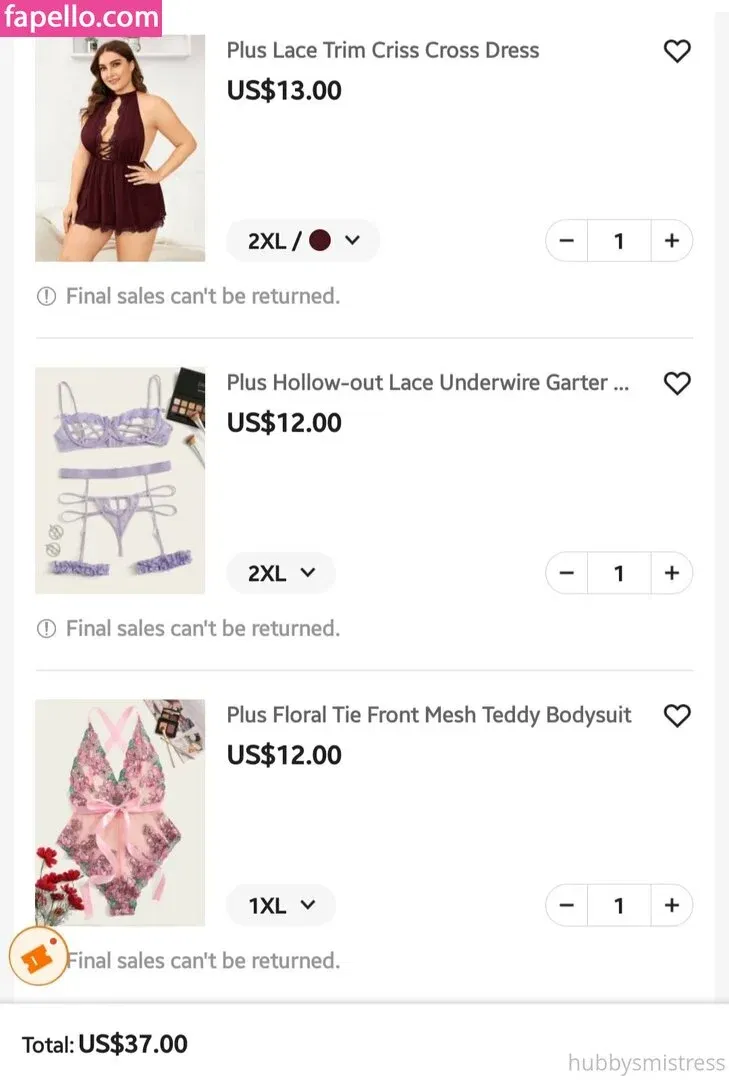Viewport: 729px width, 1080px height.
Task: Decrease quantity of the Teddy Bodysuit
Action: point(567,905)
